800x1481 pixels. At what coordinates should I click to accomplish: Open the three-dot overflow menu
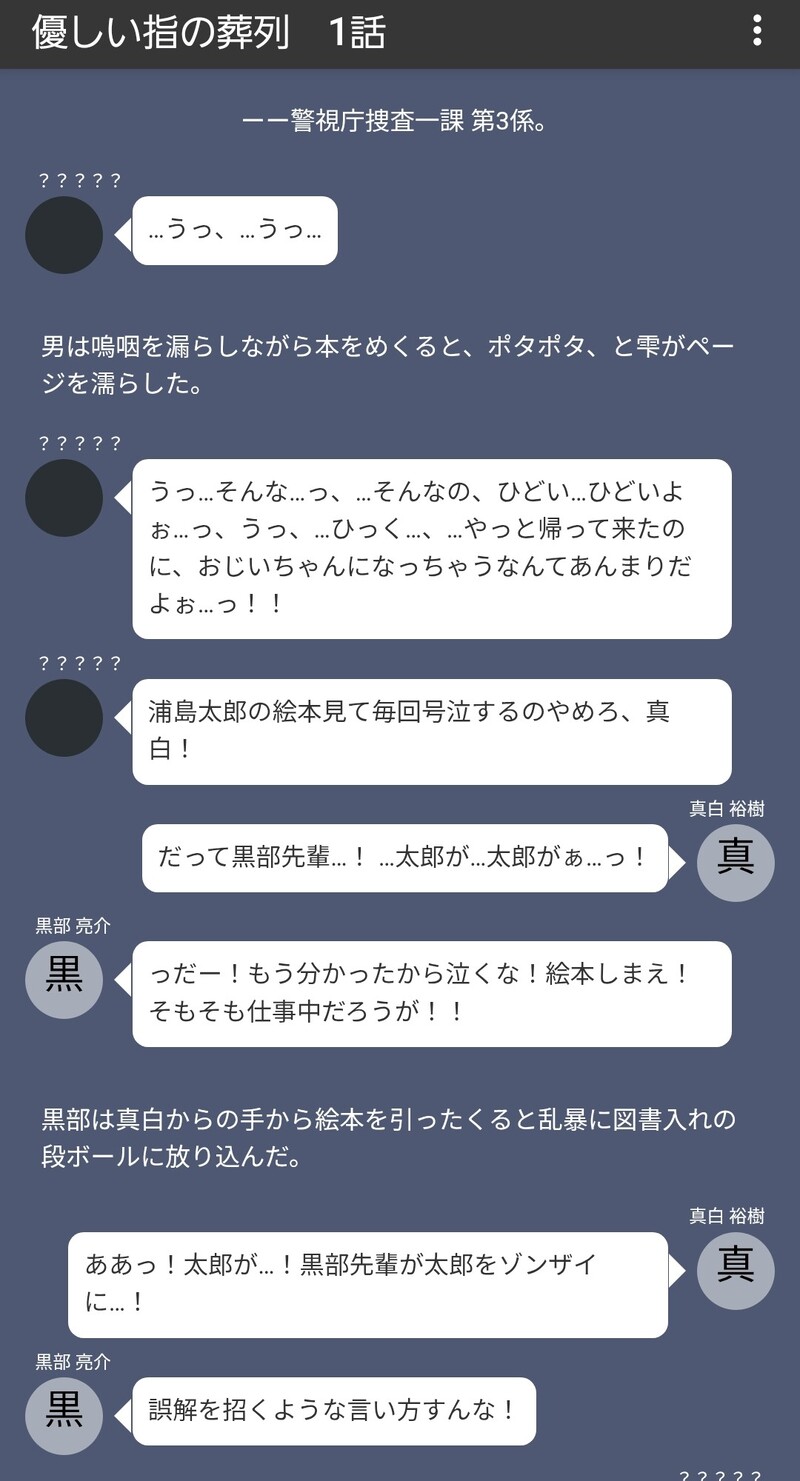coord(758,32)
